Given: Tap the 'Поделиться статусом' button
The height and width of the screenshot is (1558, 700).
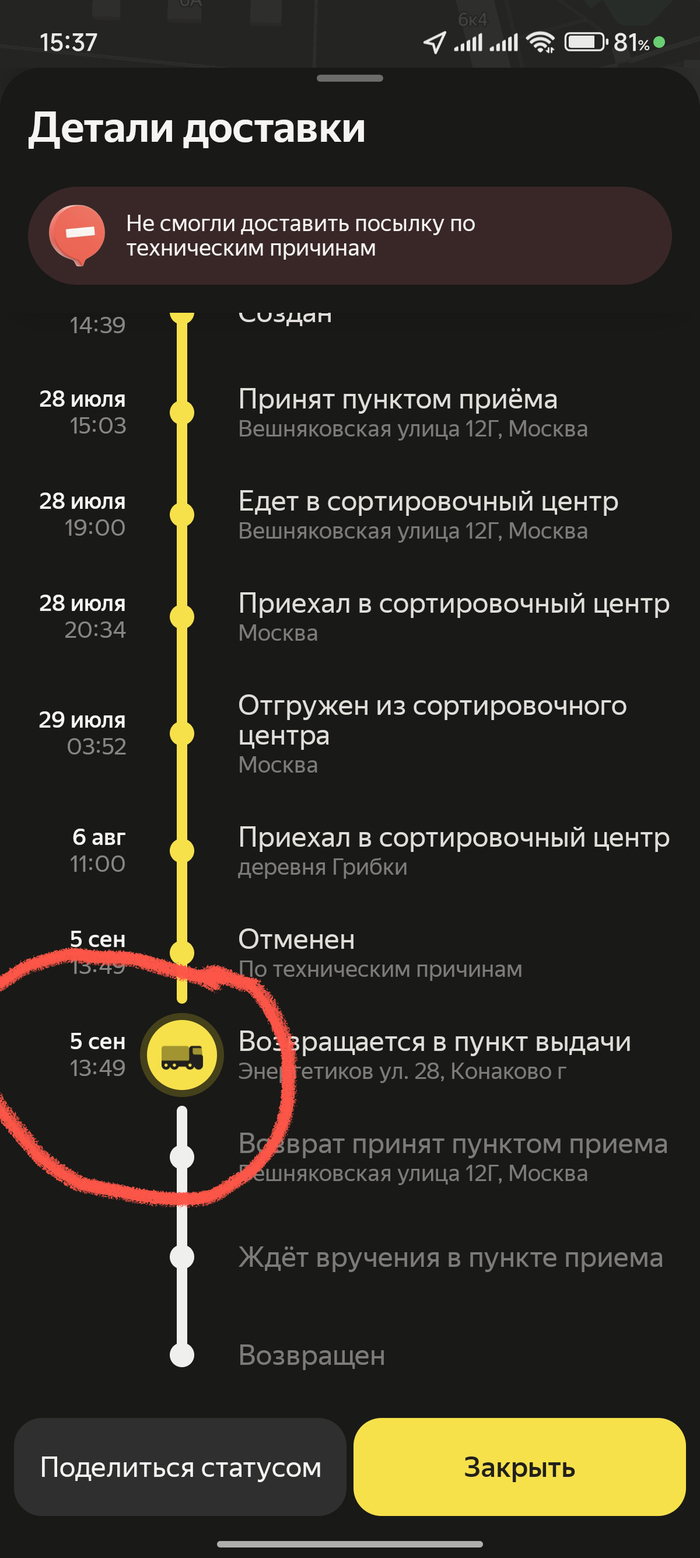Looking at the screenshot, I should [180, 1467].
